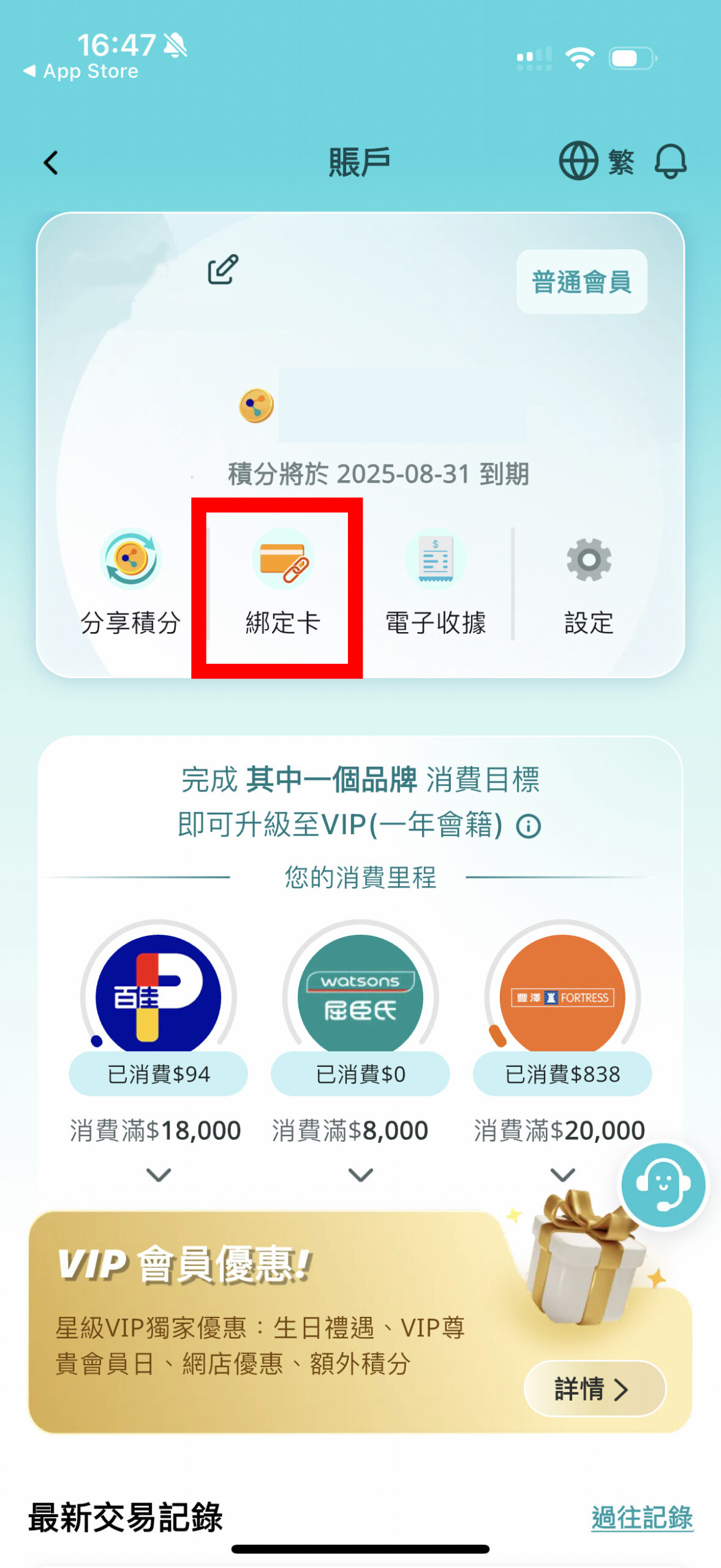The image size is (721, 1568).
Task: Tap the 普通會員 membership badge
Action: tap(581, 282)
